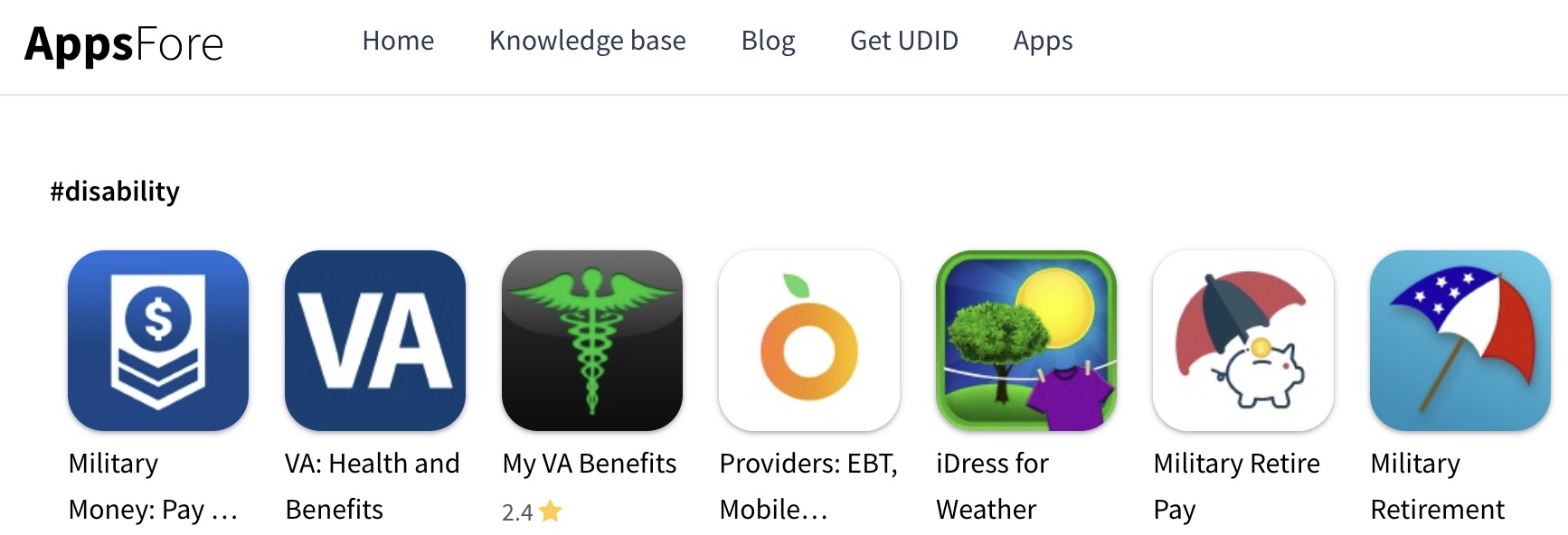Visit the Blog page

click(768, 41)
